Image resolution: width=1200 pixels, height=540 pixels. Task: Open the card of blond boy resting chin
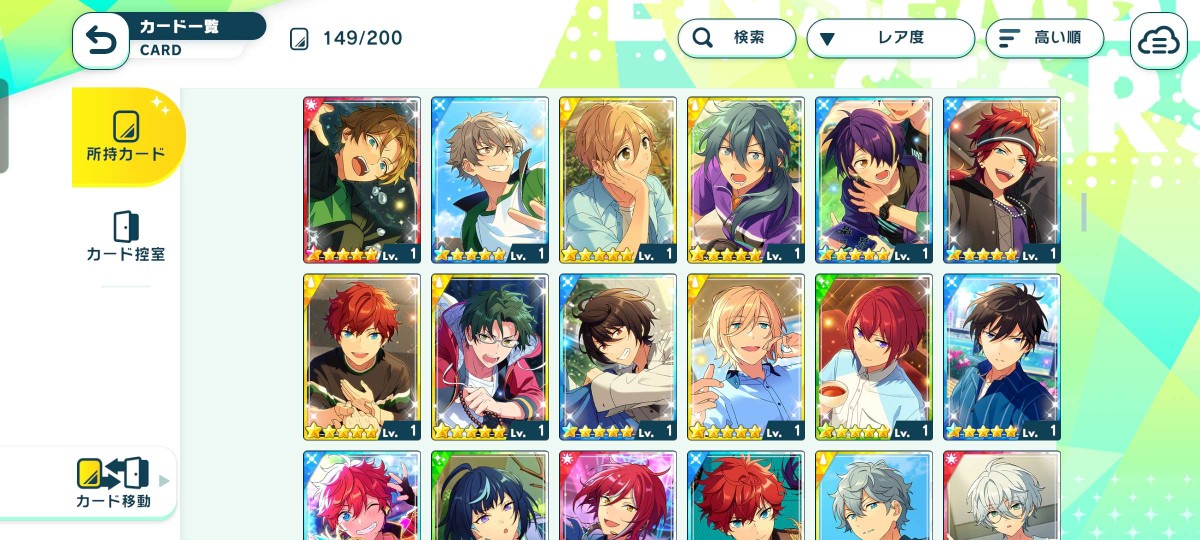[618, 180]
